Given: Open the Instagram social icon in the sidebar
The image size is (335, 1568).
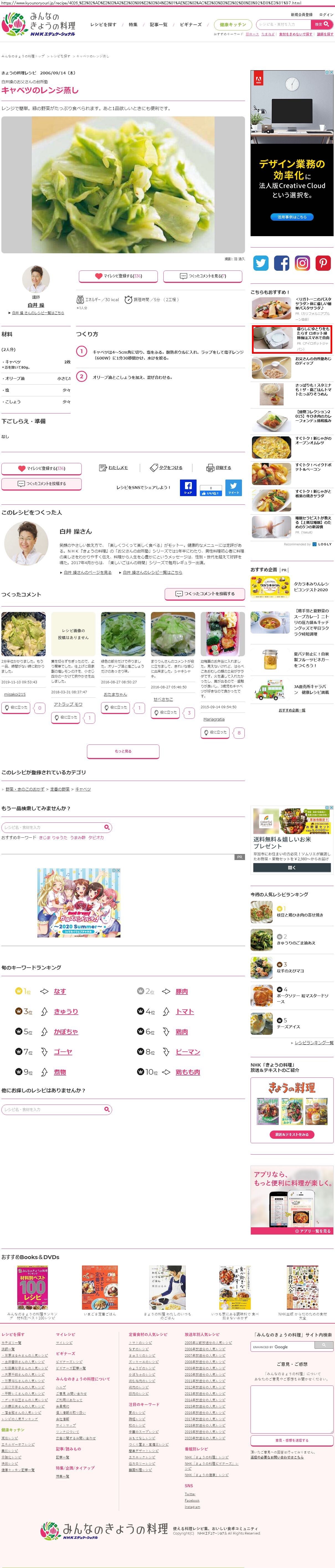Looking at the screenshot, I should point(302,263).
